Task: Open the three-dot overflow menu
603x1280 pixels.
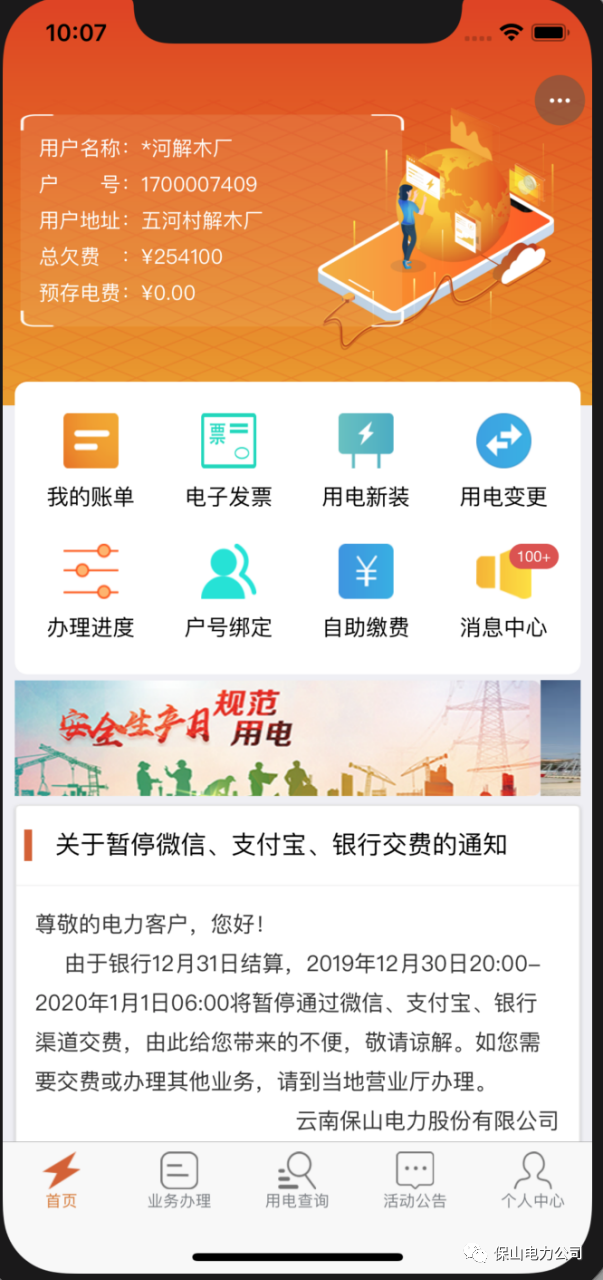Action: (559, 101)
